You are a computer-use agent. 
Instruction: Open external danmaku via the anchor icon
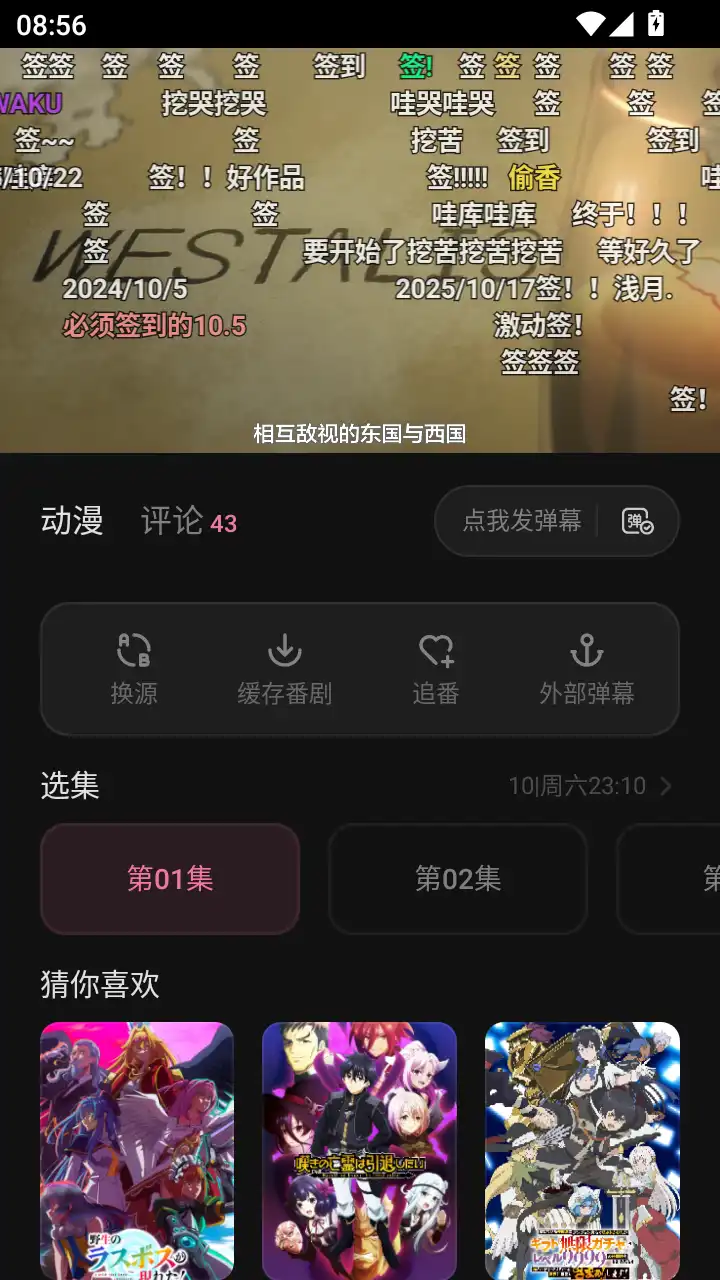point(586,652)
